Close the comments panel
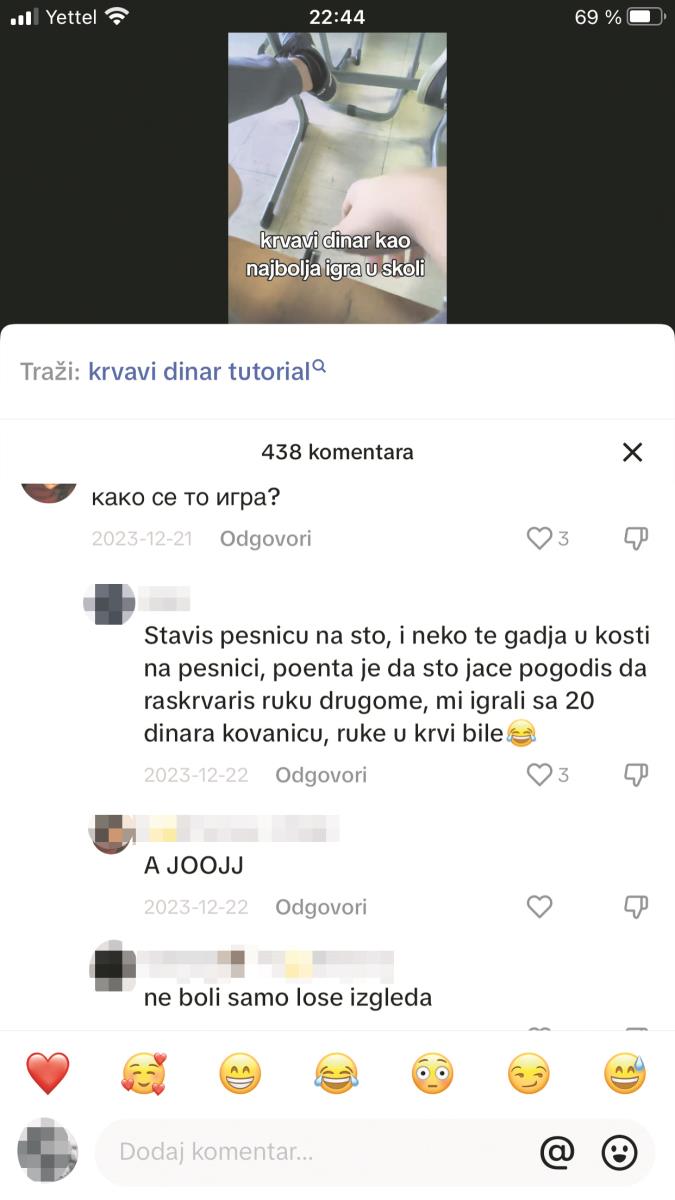675x1200 pixels. click(x=632, y=452)
